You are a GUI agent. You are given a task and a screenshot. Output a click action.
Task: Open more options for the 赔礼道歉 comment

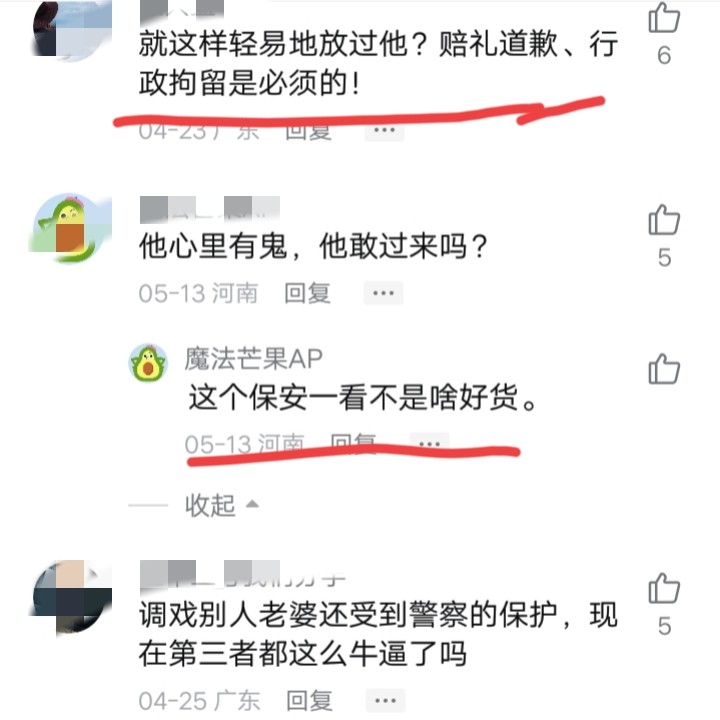382,131
